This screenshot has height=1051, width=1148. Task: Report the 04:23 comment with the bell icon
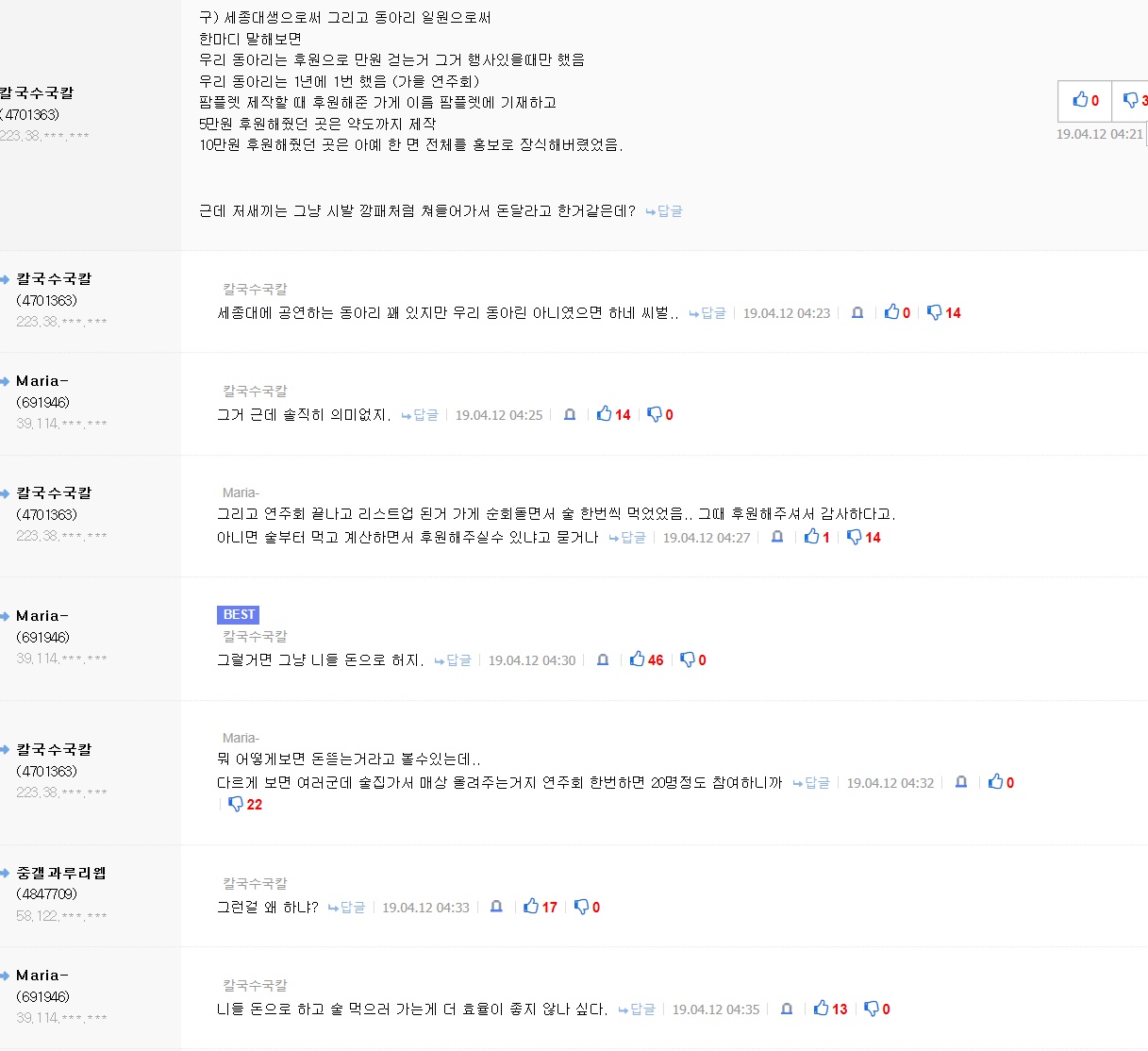click(857, 312)
